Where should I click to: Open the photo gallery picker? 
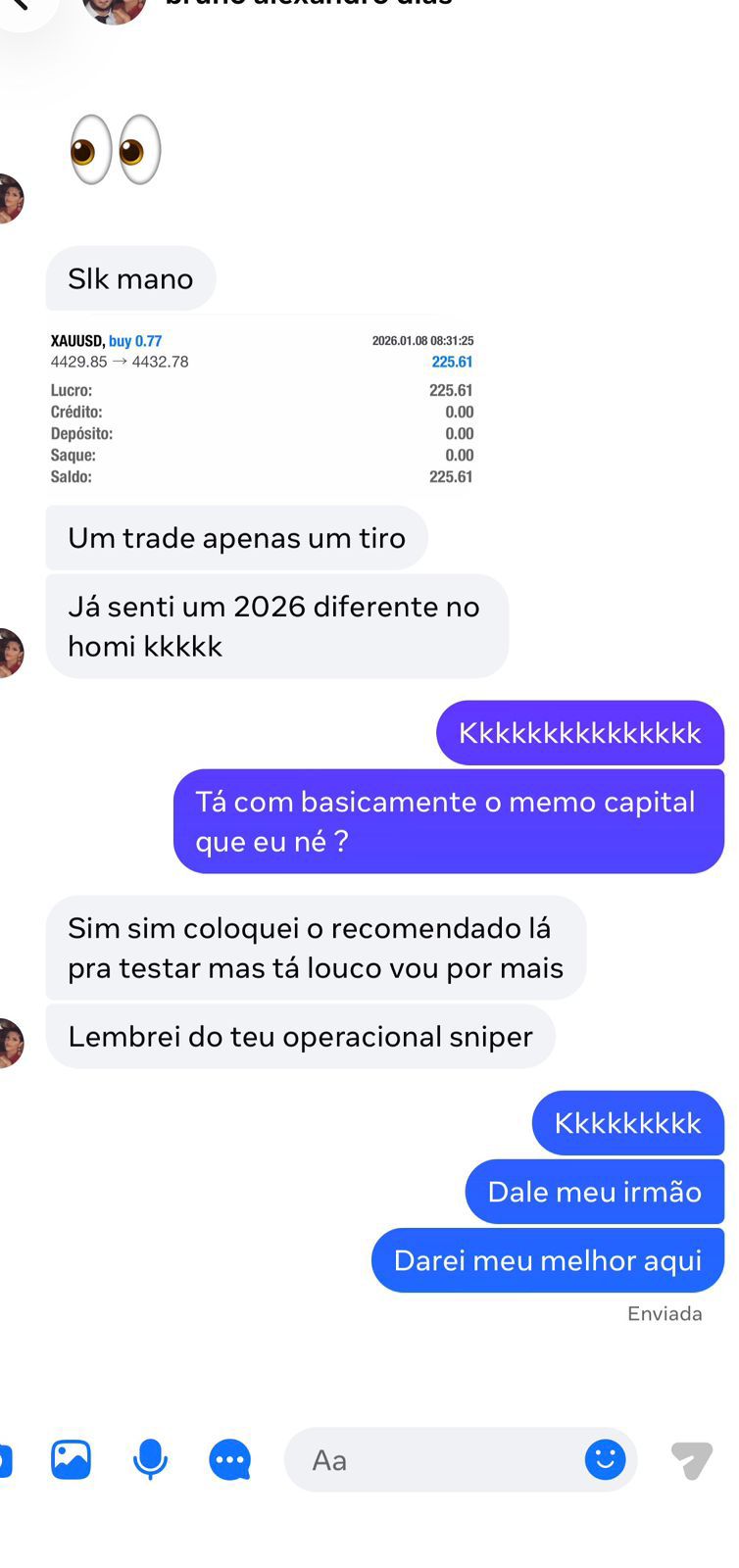pos(72,1460)
